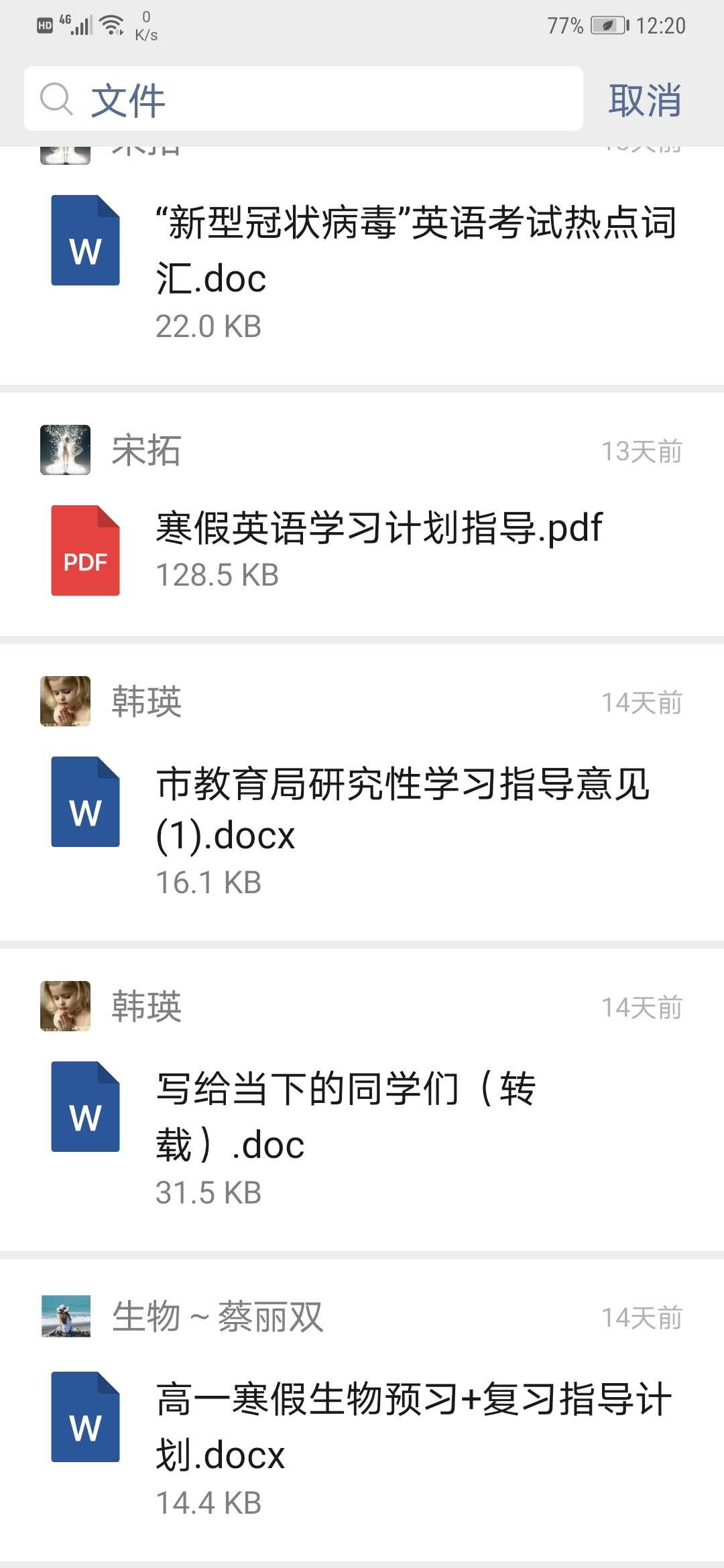The height and width of the screenshot is (1568, 724).
Task: Tap the 文件 search field
Action: [303, 99]
